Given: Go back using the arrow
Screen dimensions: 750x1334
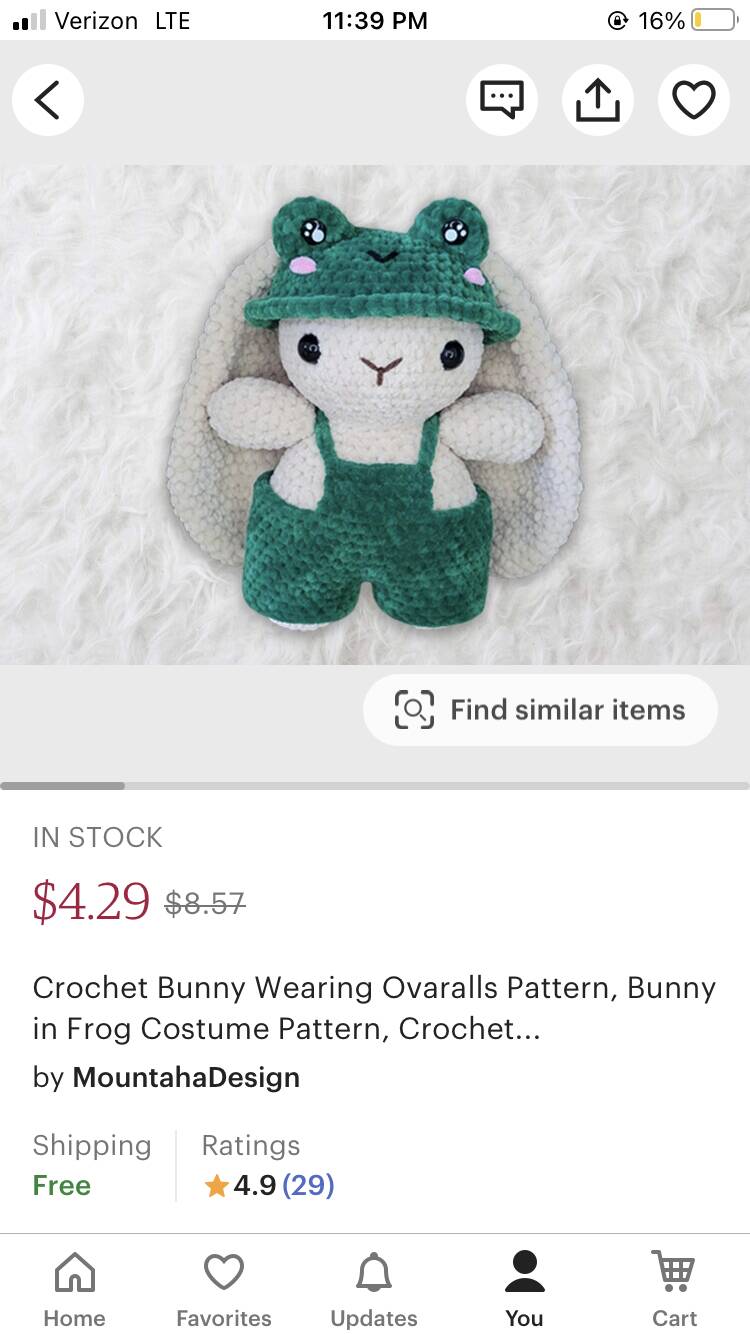Looking at the screenshot, I should coord(47,99).
